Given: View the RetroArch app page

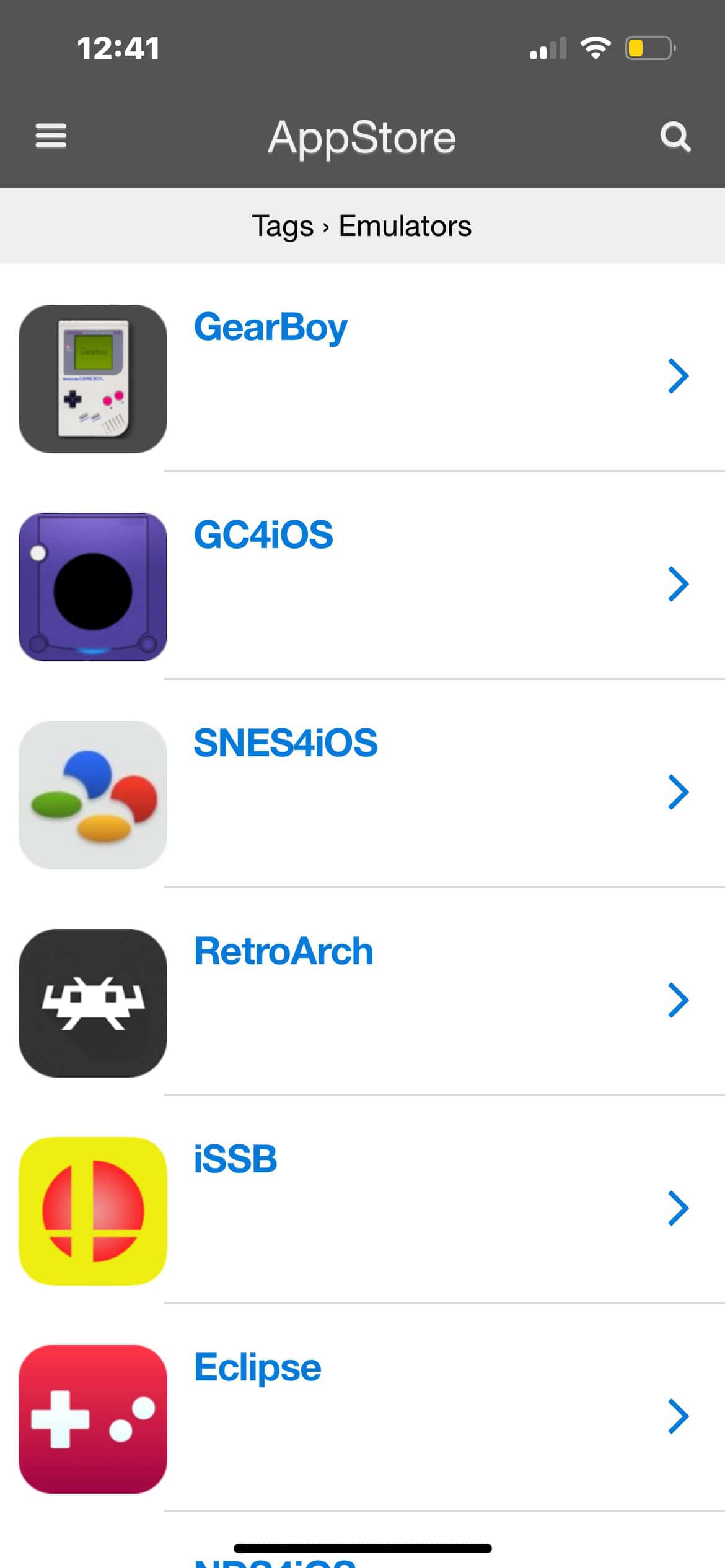Looking at the screenshot, I should tap(283, 951).
